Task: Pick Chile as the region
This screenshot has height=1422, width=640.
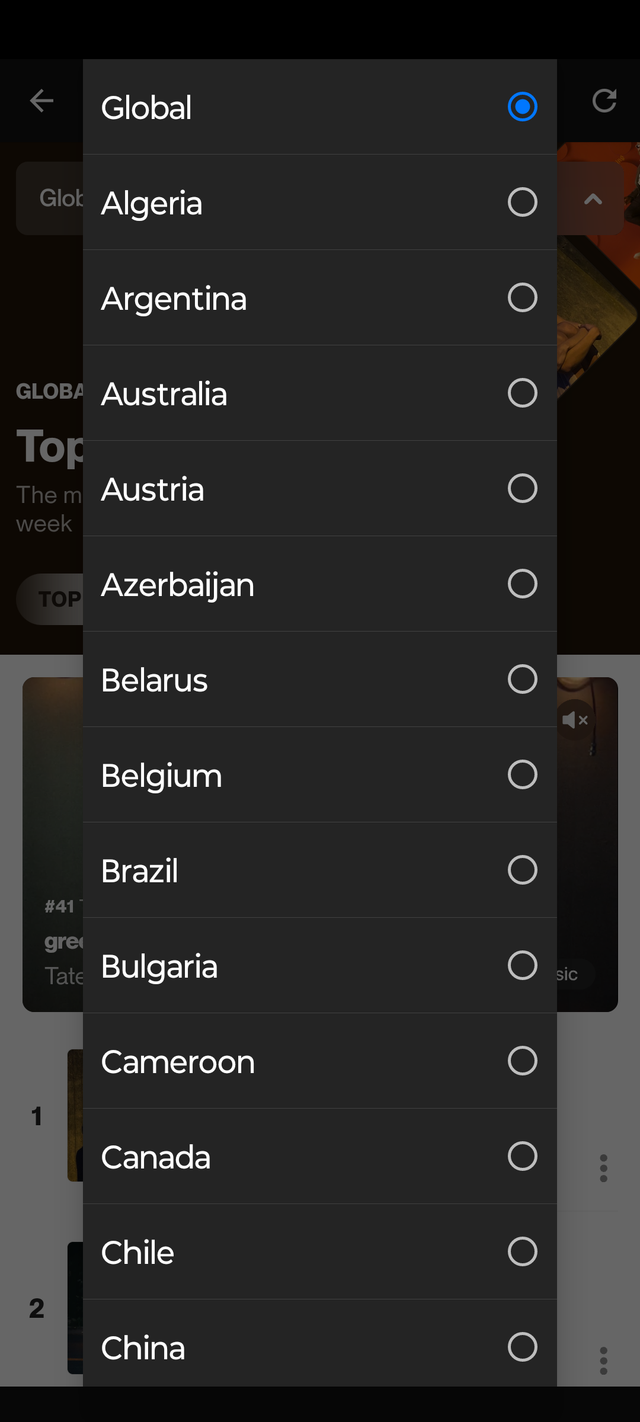Action: pyautogui.click(x=320, y=1252)
